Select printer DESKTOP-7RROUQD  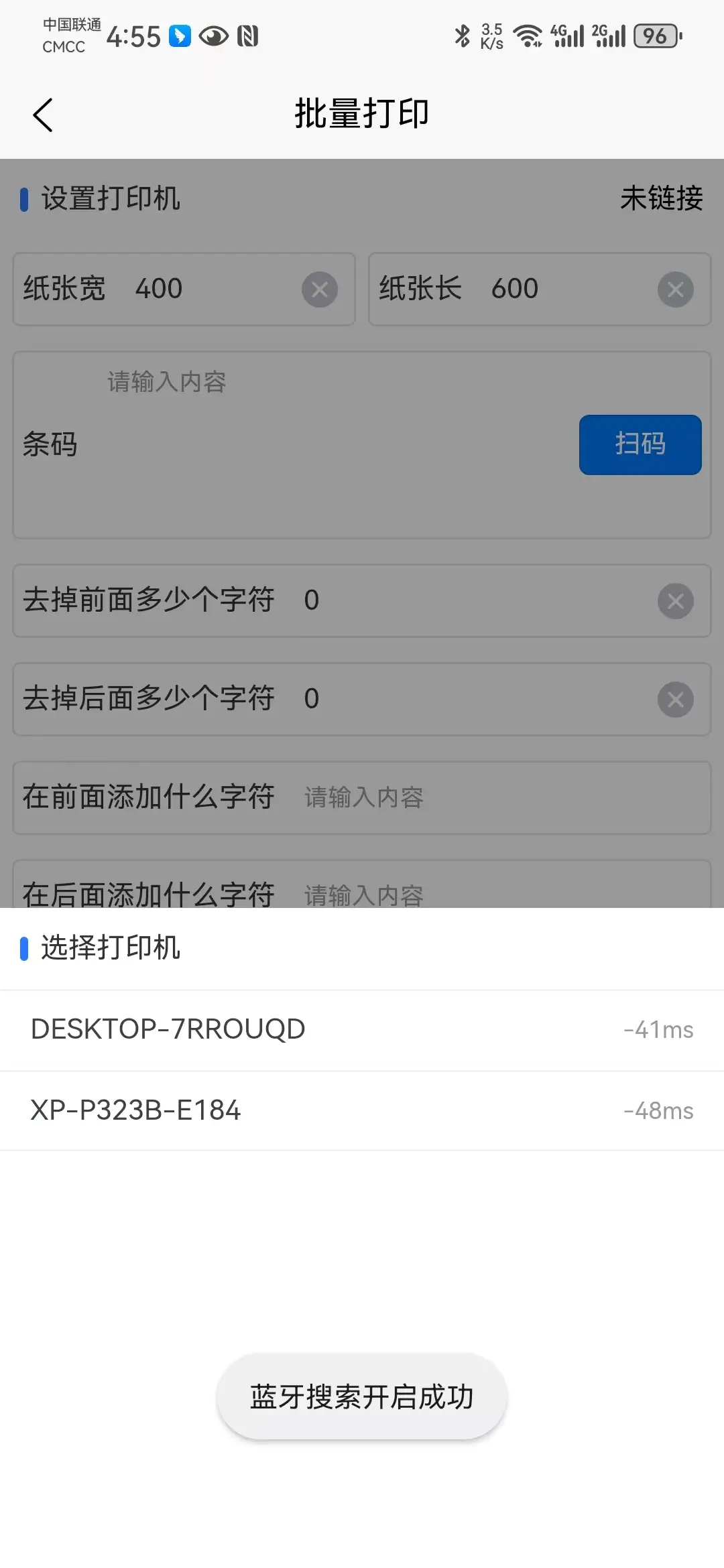pyautogui.click(x=362, y=1030)
